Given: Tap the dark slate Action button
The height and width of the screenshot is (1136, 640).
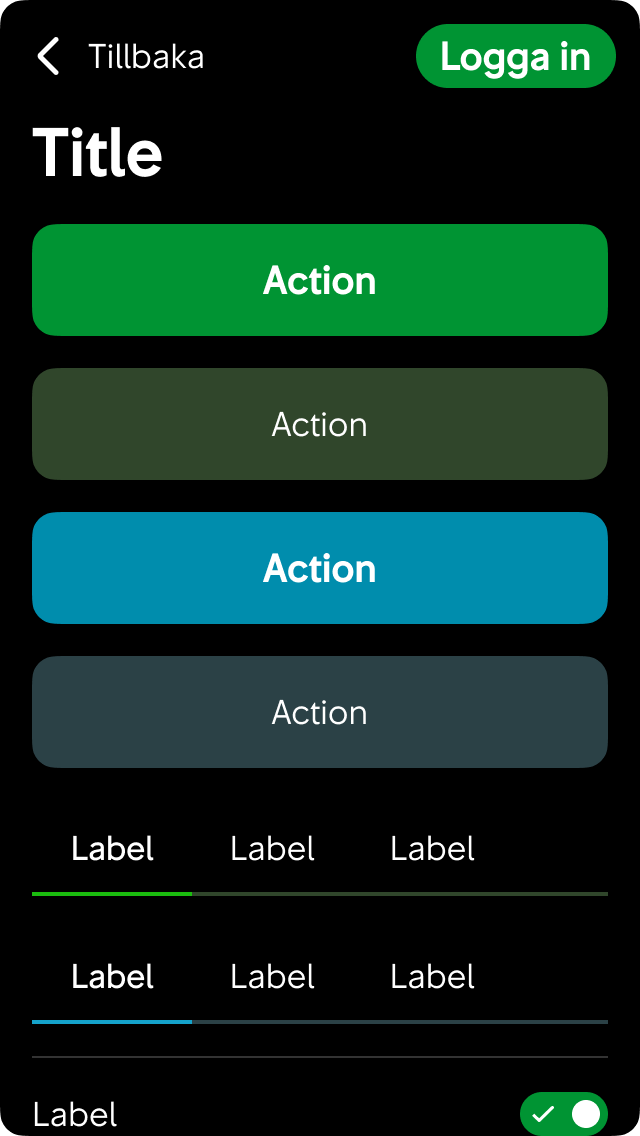Looking at the screenshot, I should click(x=320, y=712).
